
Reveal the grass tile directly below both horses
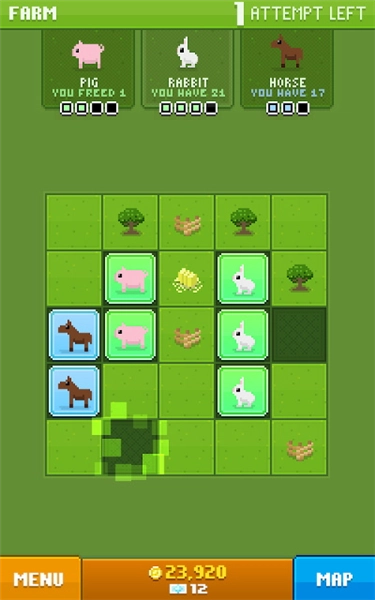click(74, 447)
